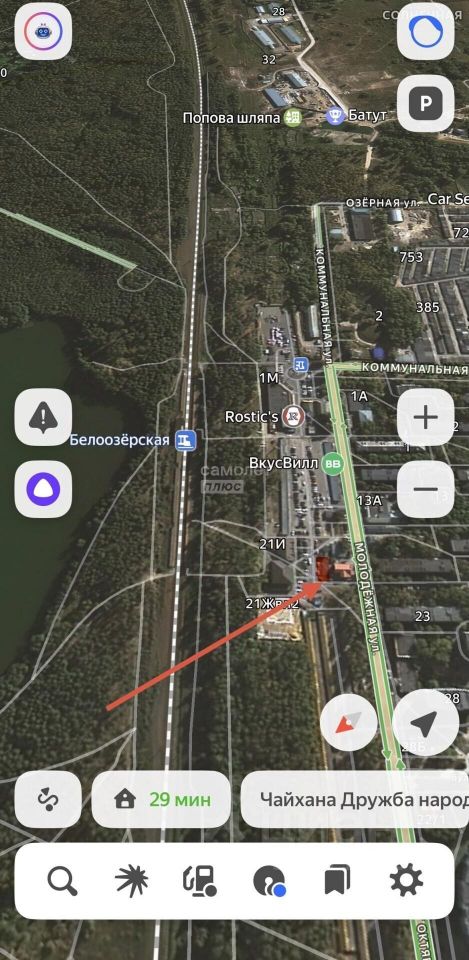Zoom in on the map
The width and height of the screenshot is (469, 960).
[426, 418]
